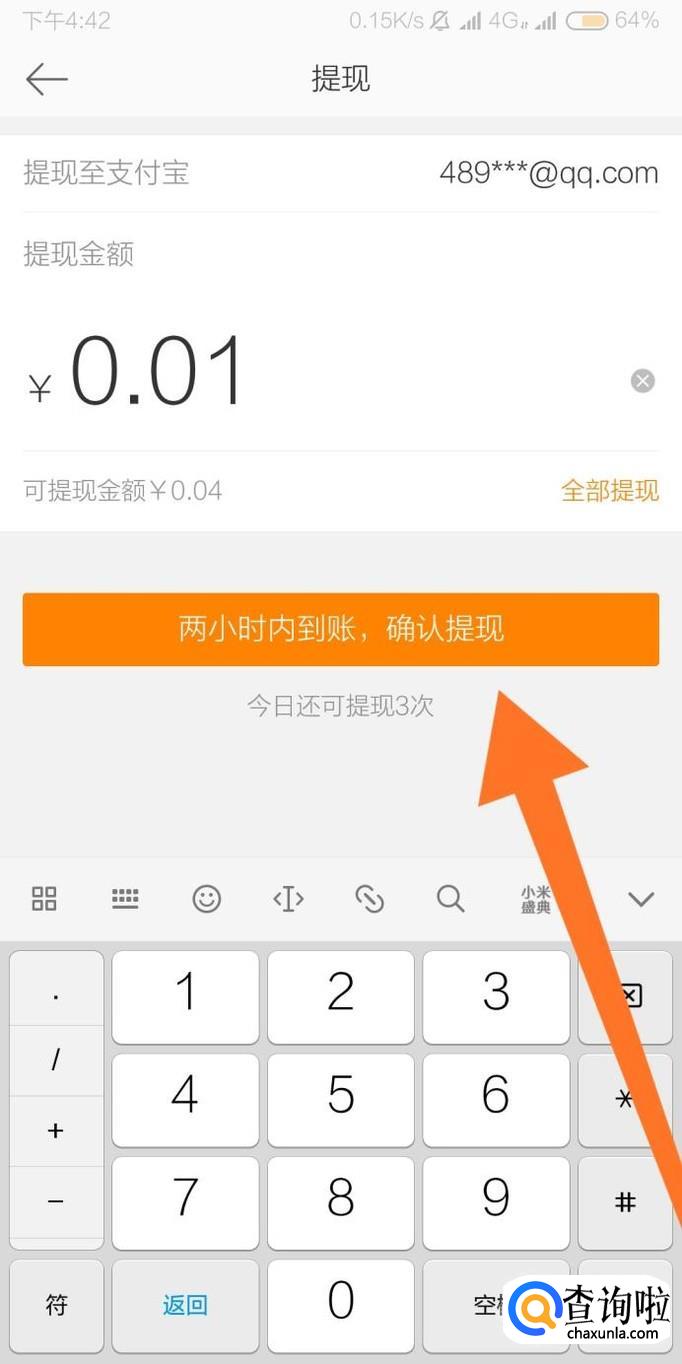Open the 提现至支付宝 account row

[340, 173]
